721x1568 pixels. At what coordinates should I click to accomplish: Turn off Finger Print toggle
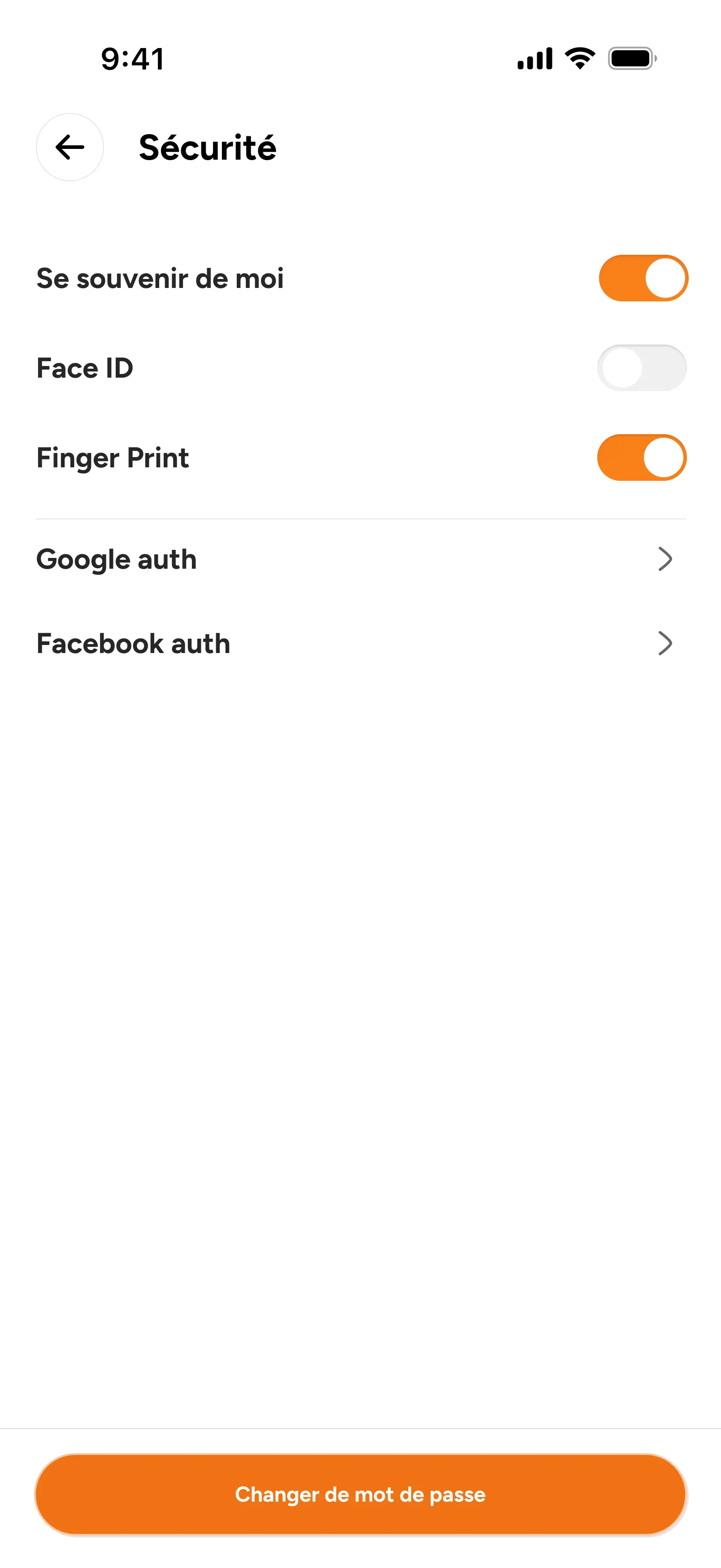click(642, 458)
